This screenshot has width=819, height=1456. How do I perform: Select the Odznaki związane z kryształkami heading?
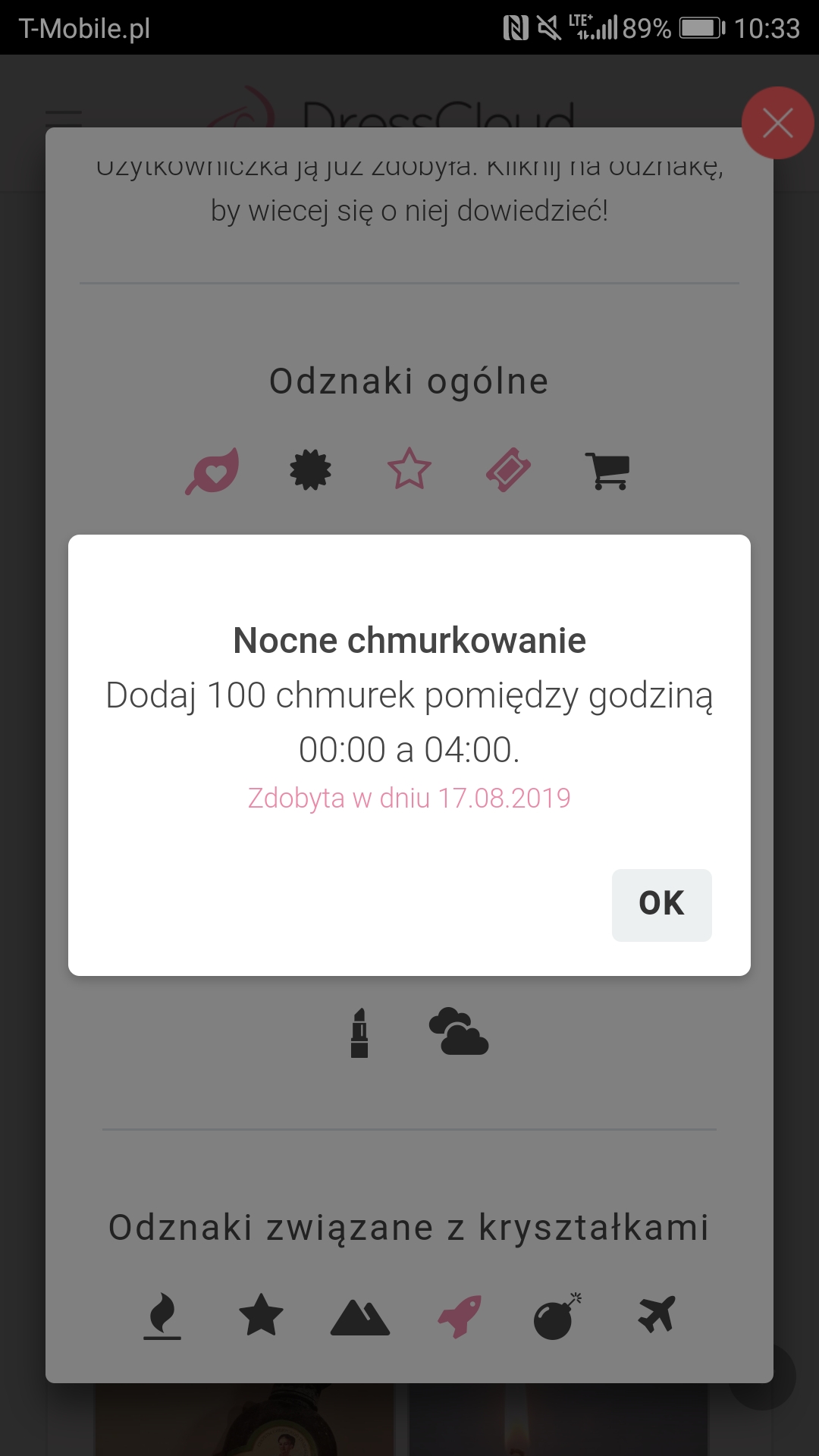click(x=409, y=1227)
